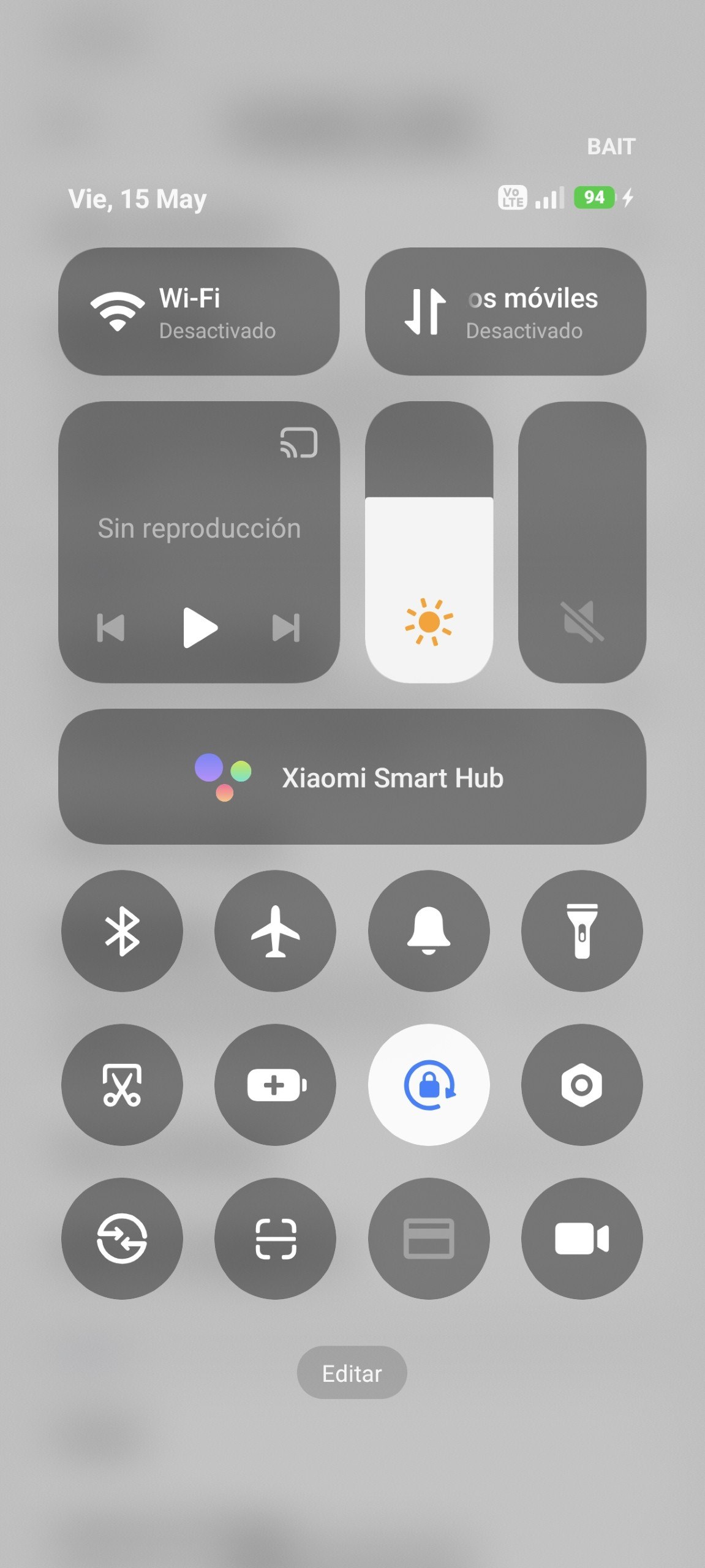Enable airplane mode
Screen dimensions: 705x1568
point(275,931)
